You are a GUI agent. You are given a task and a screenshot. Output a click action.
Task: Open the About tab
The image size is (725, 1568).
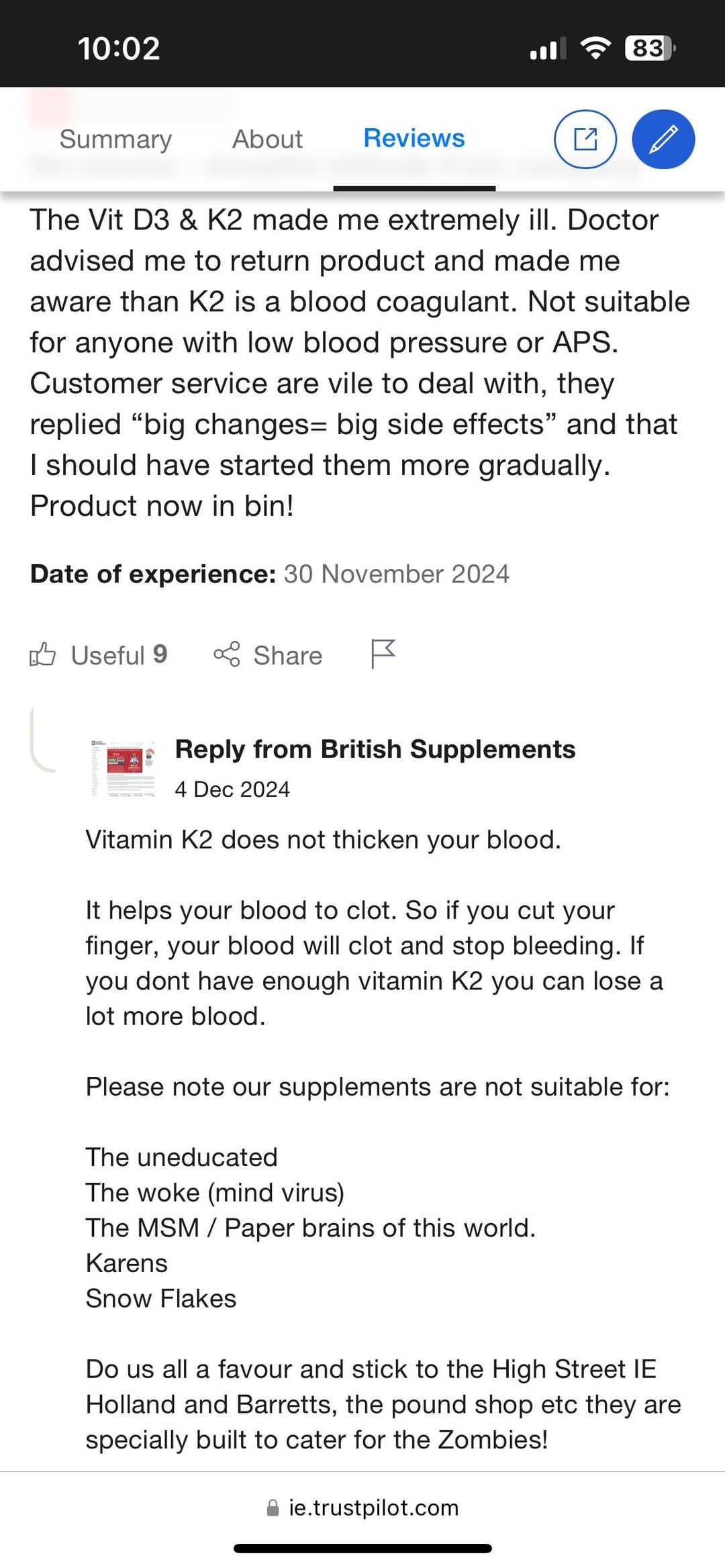267,139
